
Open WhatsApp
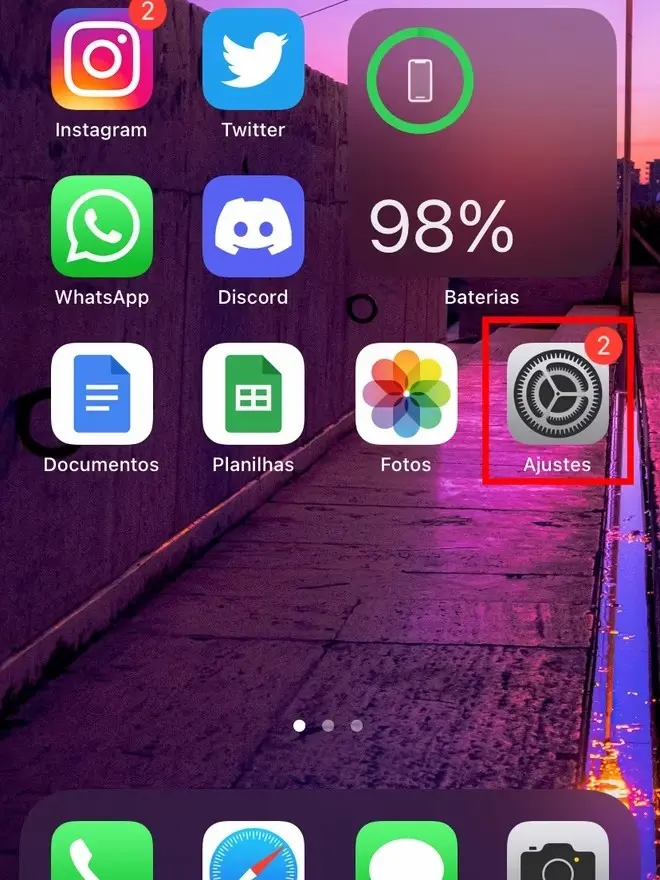[x=102, y=226]
